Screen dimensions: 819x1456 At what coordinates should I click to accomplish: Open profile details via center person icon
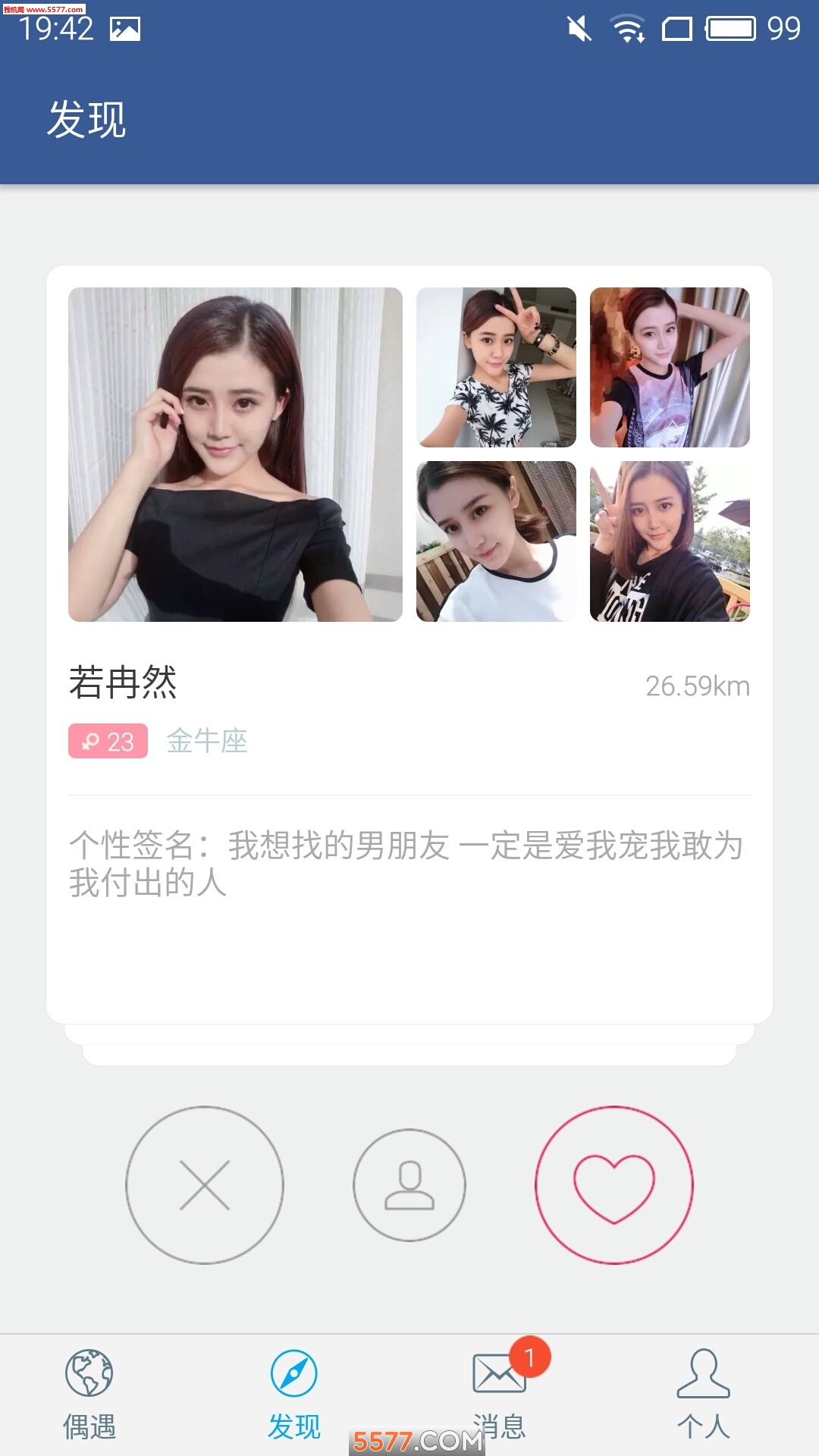point(409,1185)
